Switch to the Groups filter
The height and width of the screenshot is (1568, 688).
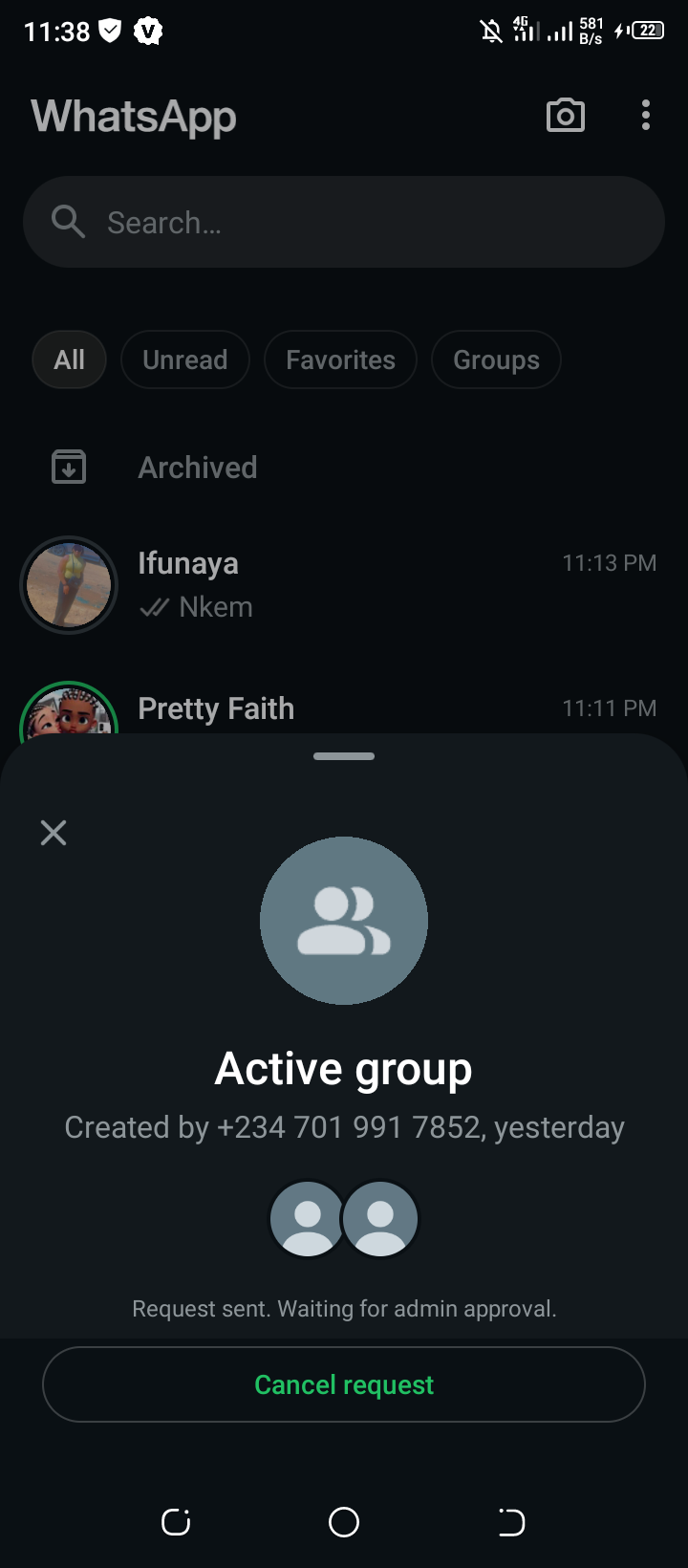click(496, 359)
